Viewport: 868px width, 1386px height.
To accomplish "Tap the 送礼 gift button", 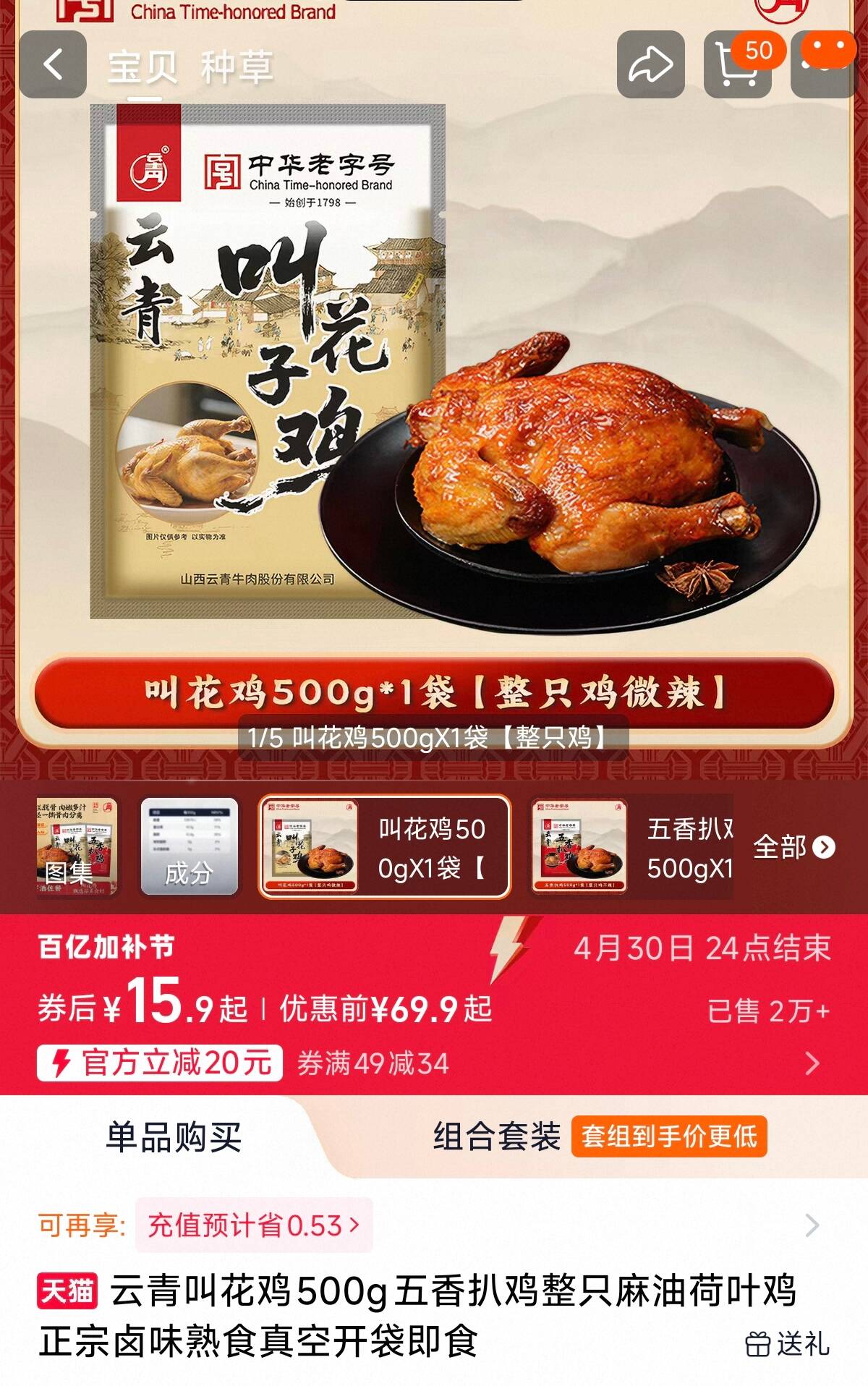I will tap(788, 1344).
